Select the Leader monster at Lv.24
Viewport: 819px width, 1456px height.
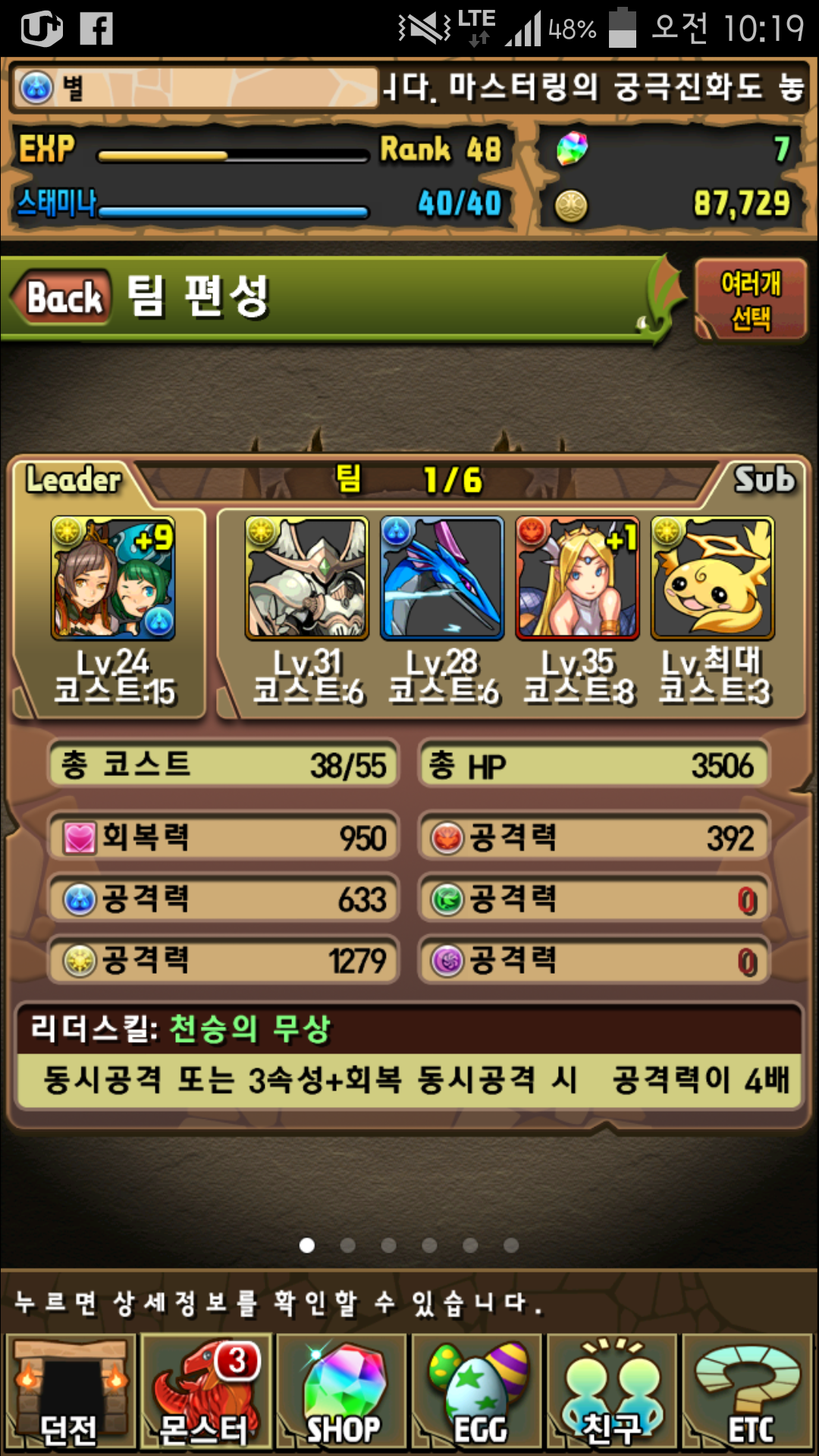(112, 578)
